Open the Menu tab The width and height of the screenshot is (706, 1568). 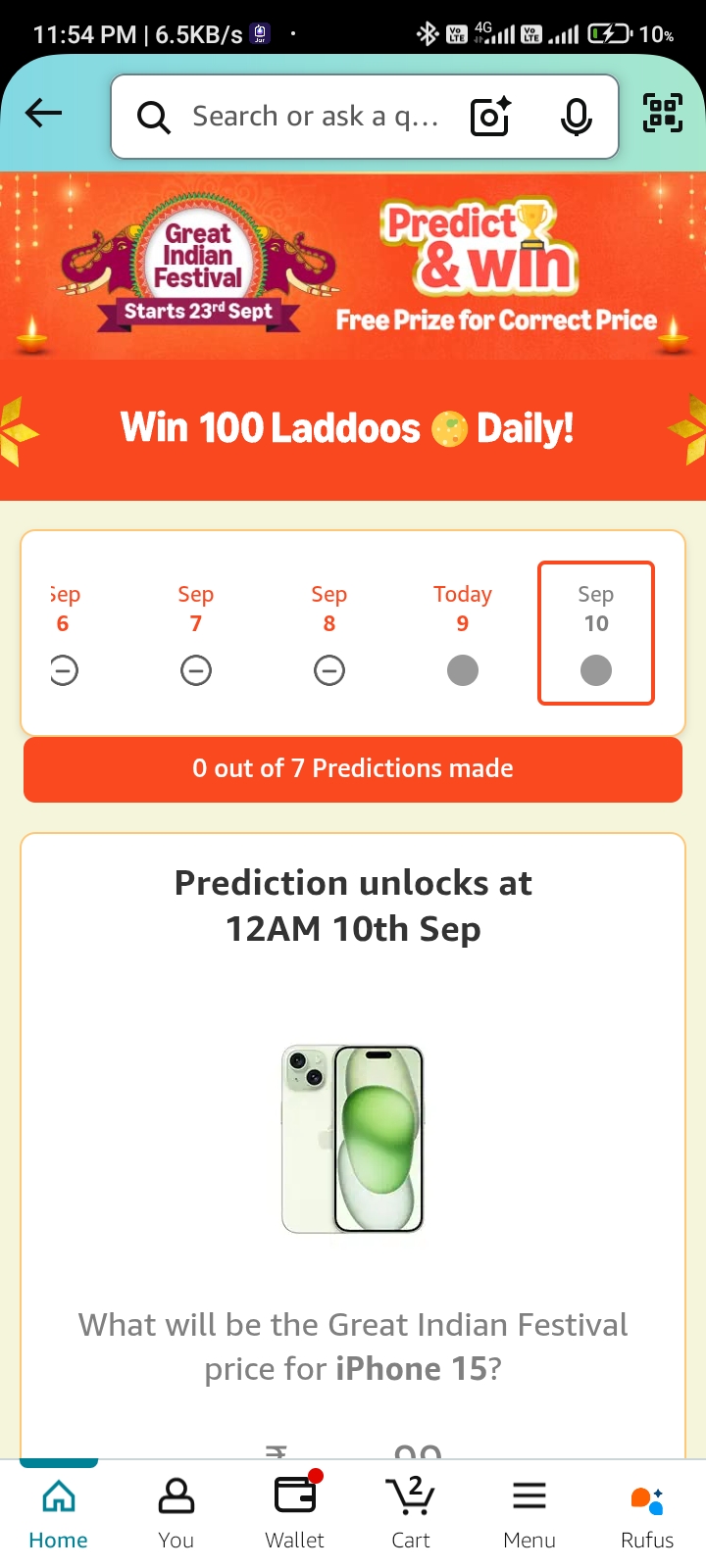tap(529, 1514)
